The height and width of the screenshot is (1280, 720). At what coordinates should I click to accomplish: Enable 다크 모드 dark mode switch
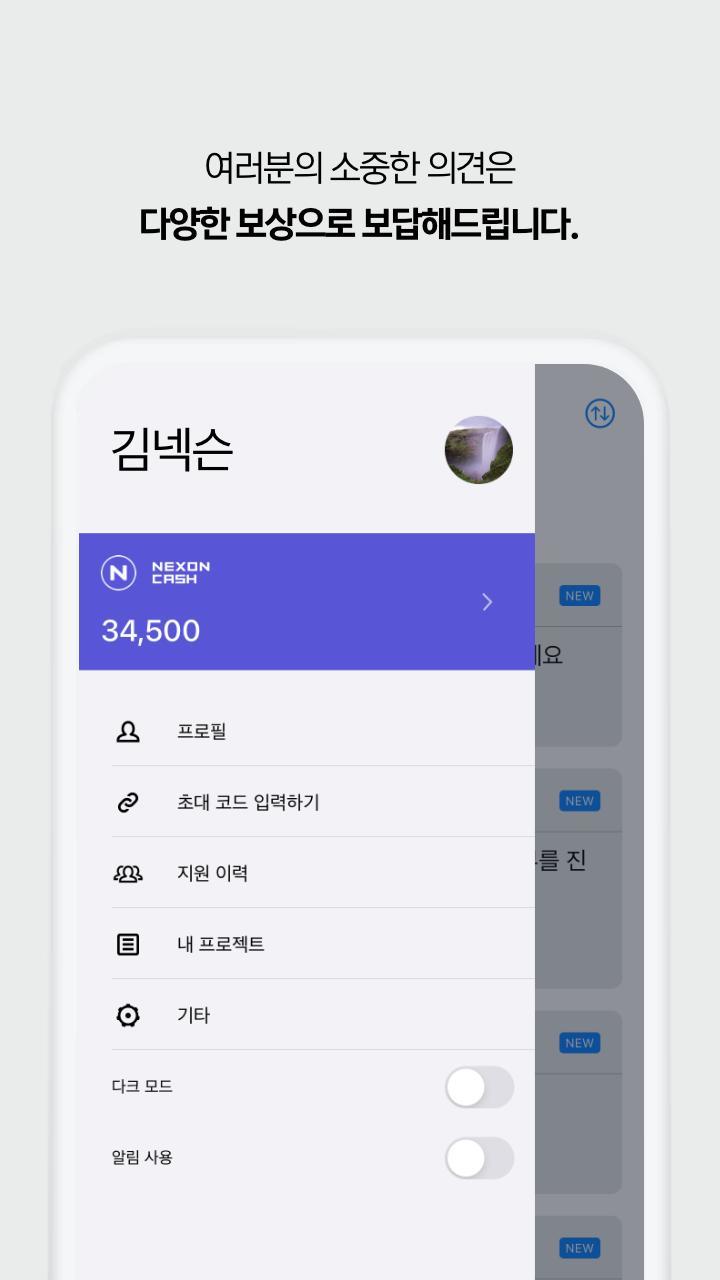click(x=480, y=1087)
